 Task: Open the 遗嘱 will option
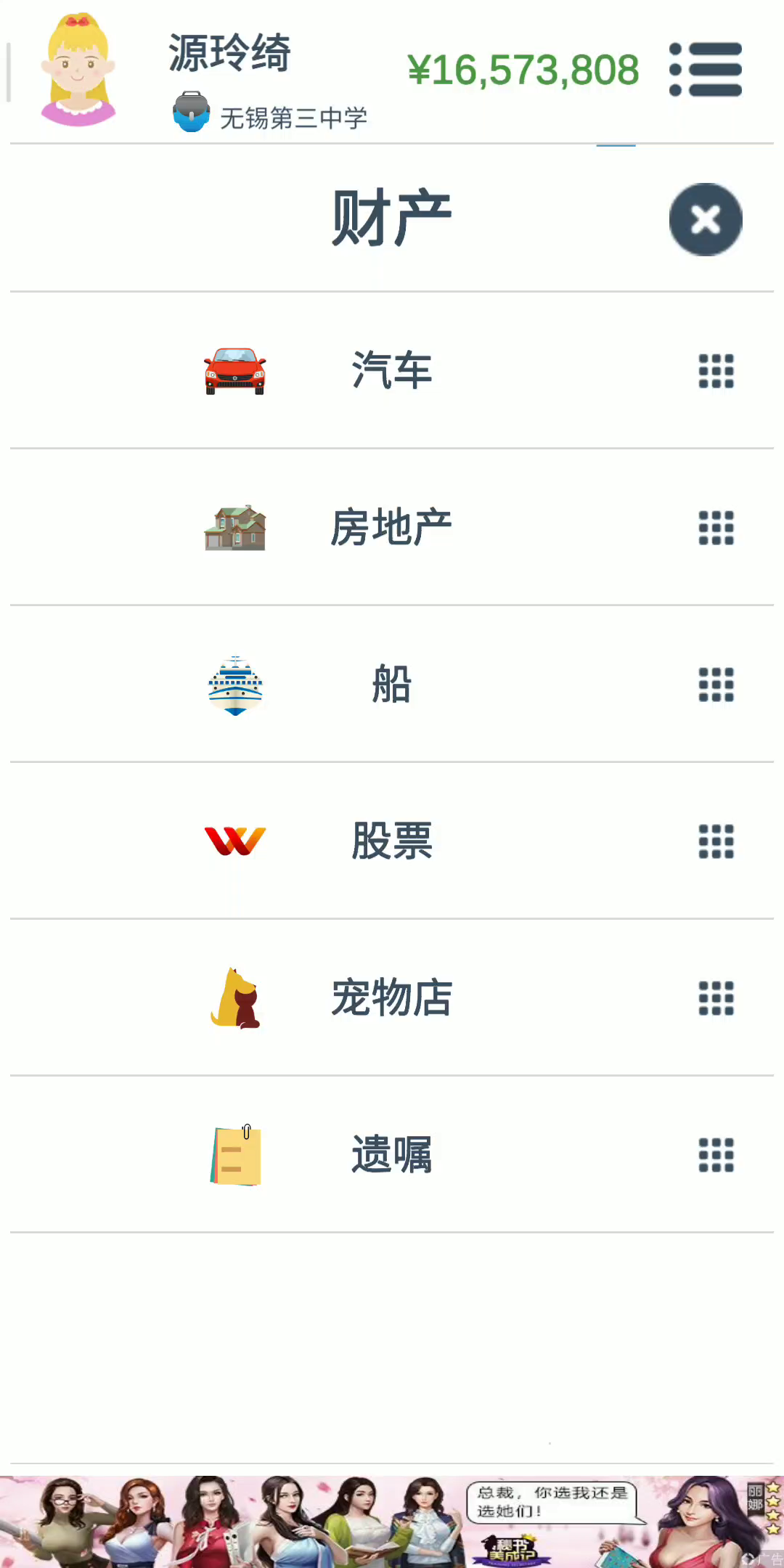click(392, 1155)
